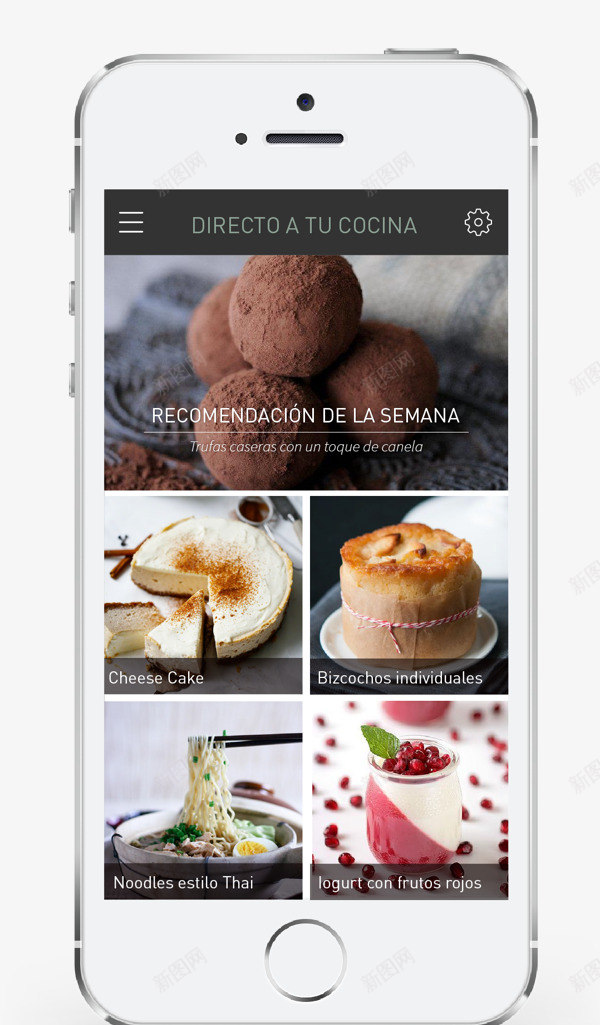Open the Recomendación de la semana banner
The image size is (600, 1025).
click(305, 373)
